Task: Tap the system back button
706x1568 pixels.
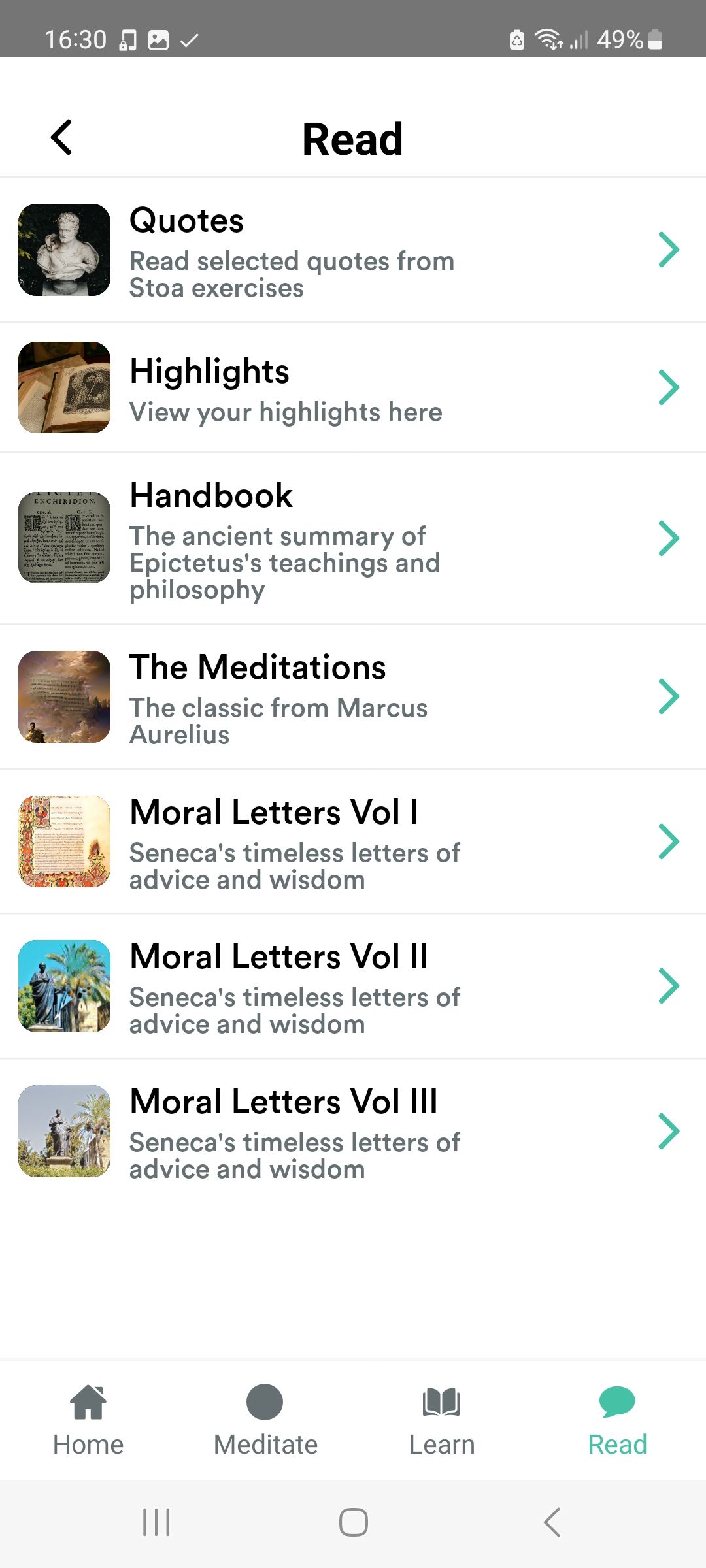Action: tap(552, 1522)
